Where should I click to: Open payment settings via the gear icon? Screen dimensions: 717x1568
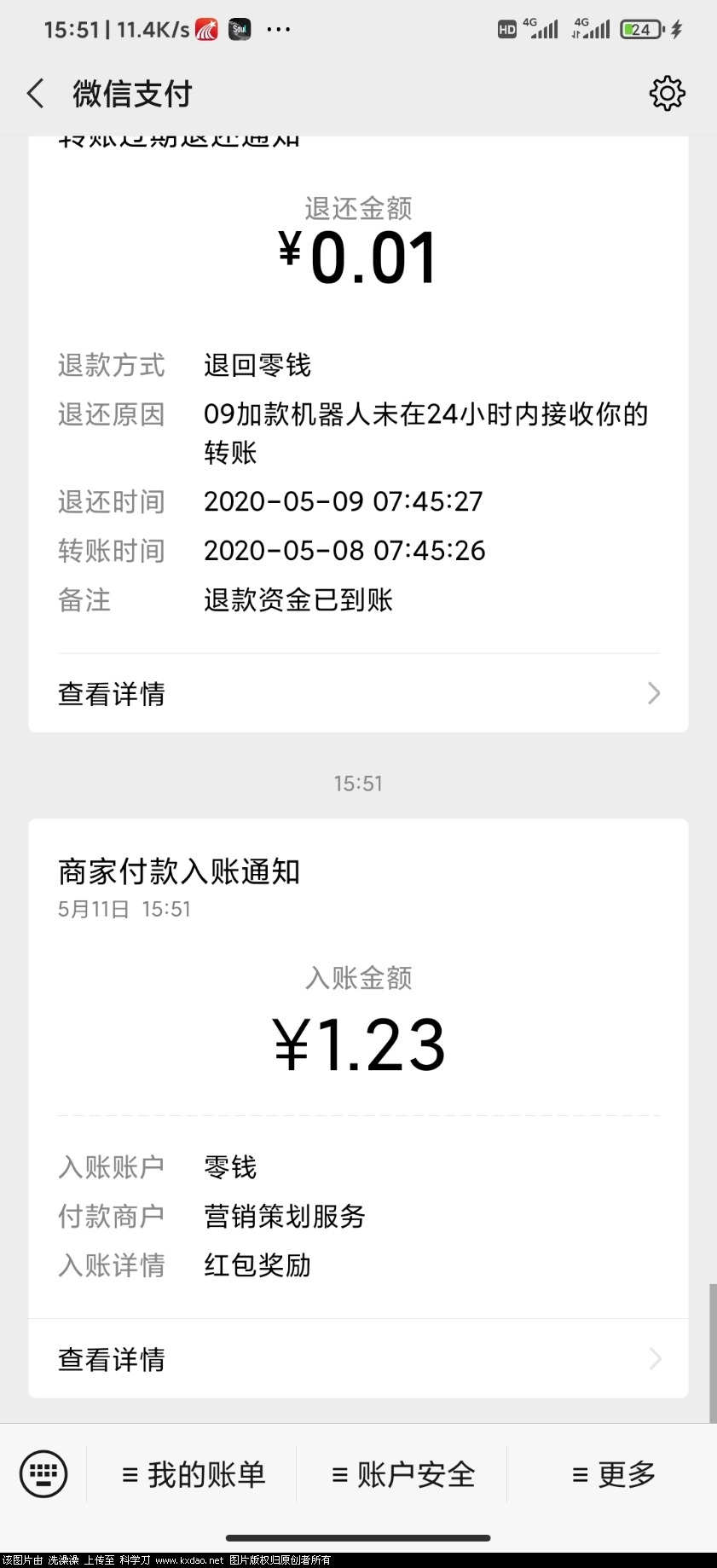(x=668, y=94)
